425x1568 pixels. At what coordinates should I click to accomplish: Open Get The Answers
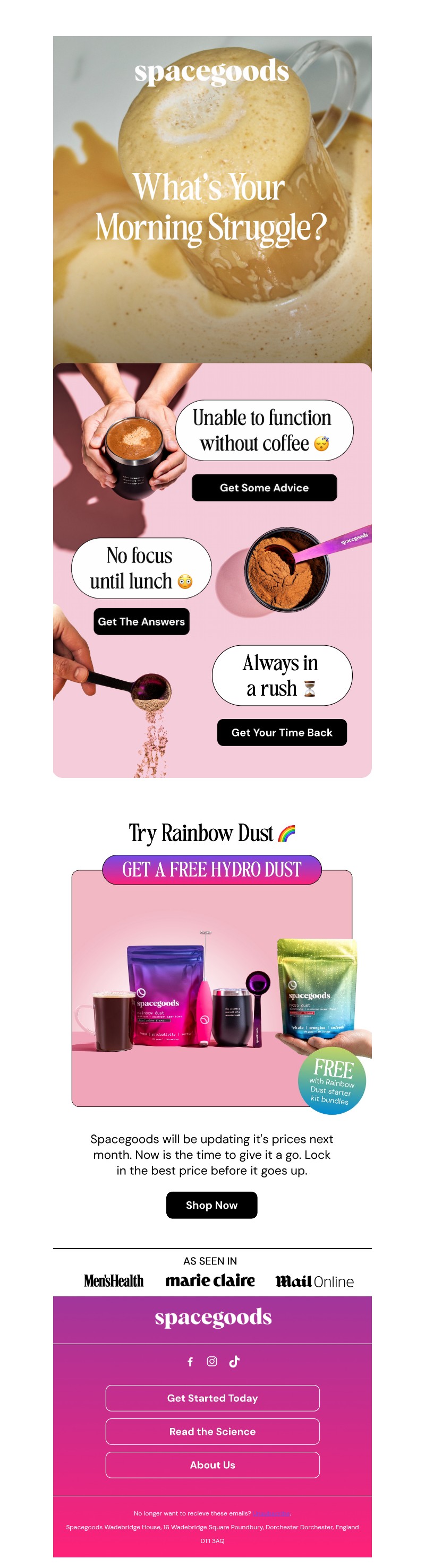(141, 621)
